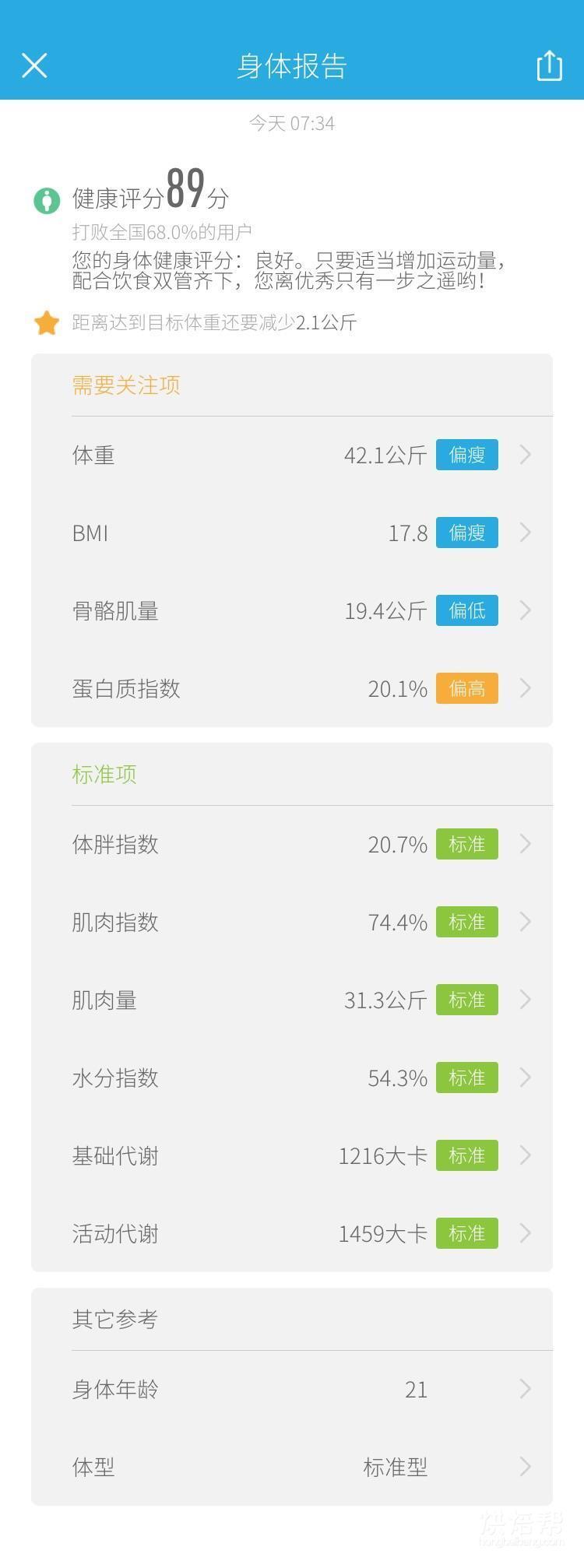
Task: View 活动代谢 1459大卡 details
Action: (292, 1233)
